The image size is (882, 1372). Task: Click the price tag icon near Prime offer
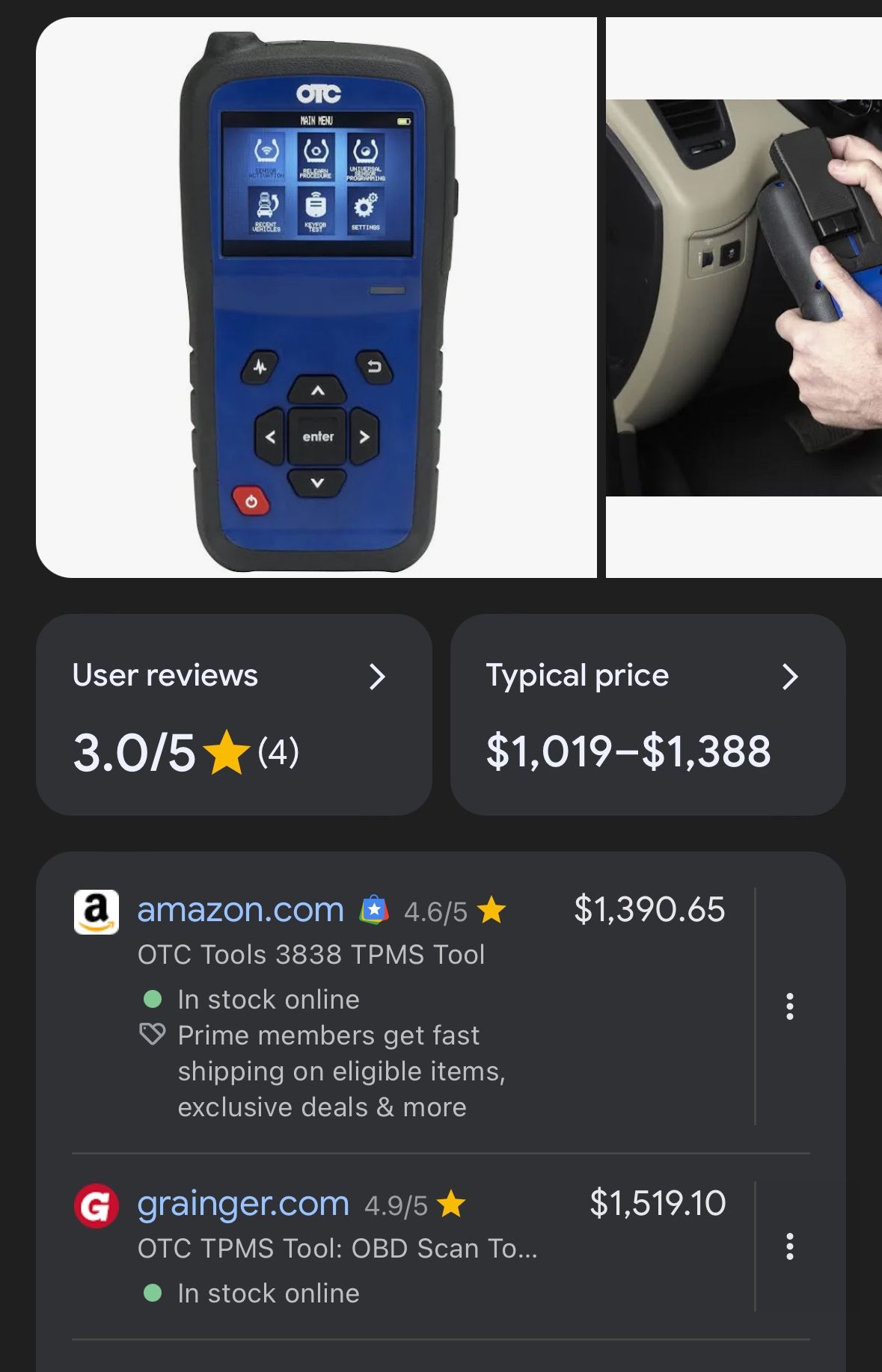tap(152, 1035)
